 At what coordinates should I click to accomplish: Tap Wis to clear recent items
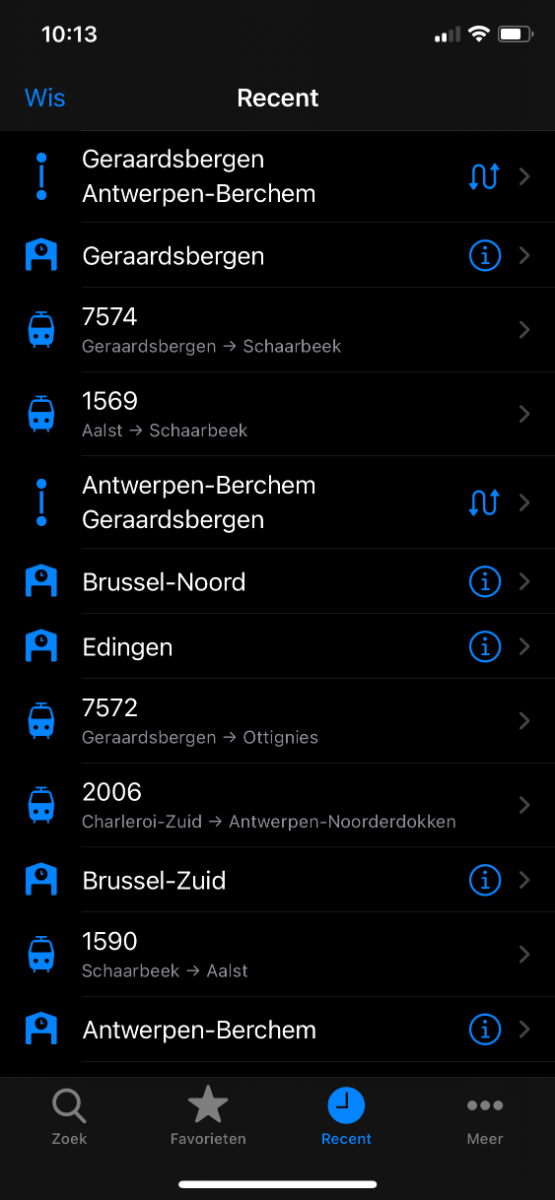[x=45, y=98]
